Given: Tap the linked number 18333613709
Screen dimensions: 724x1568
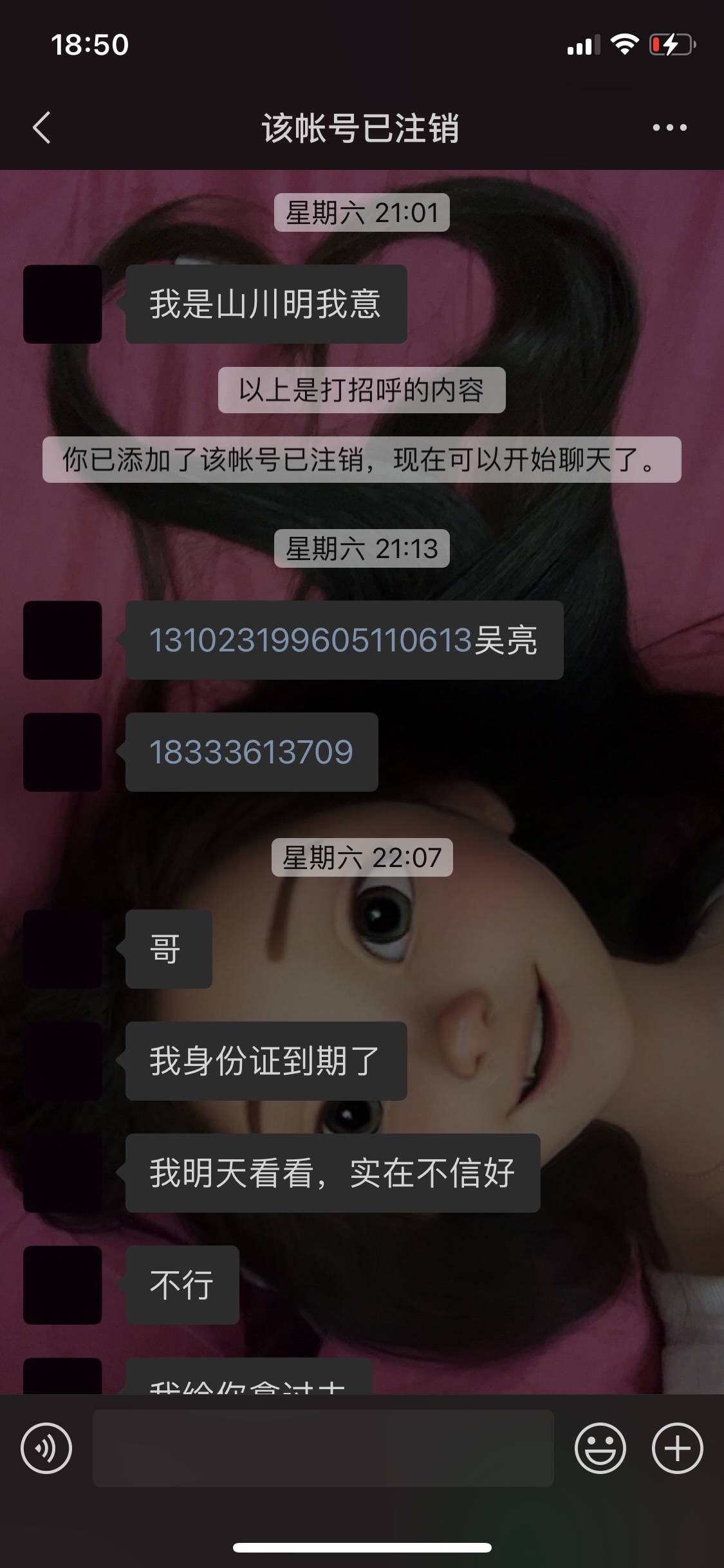Looking at the screenshot, I should 251,752.
